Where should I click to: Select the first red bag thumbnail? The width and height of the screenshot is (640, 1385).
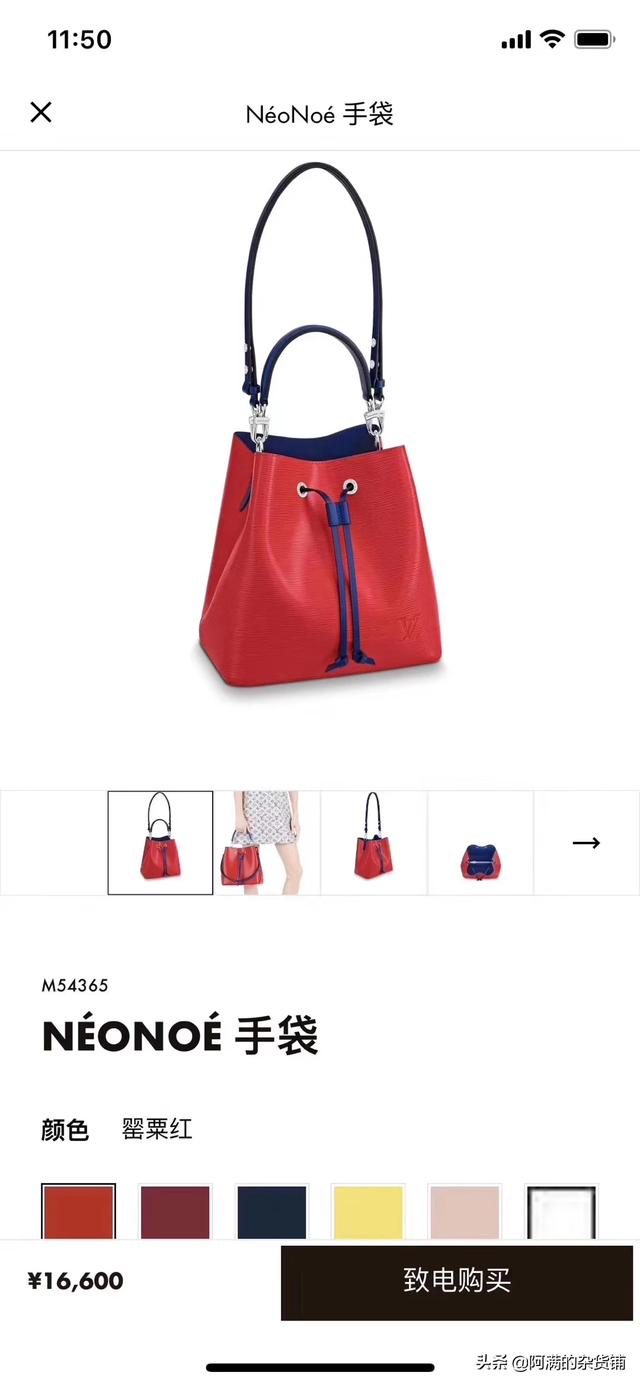(x=160, y=843)
